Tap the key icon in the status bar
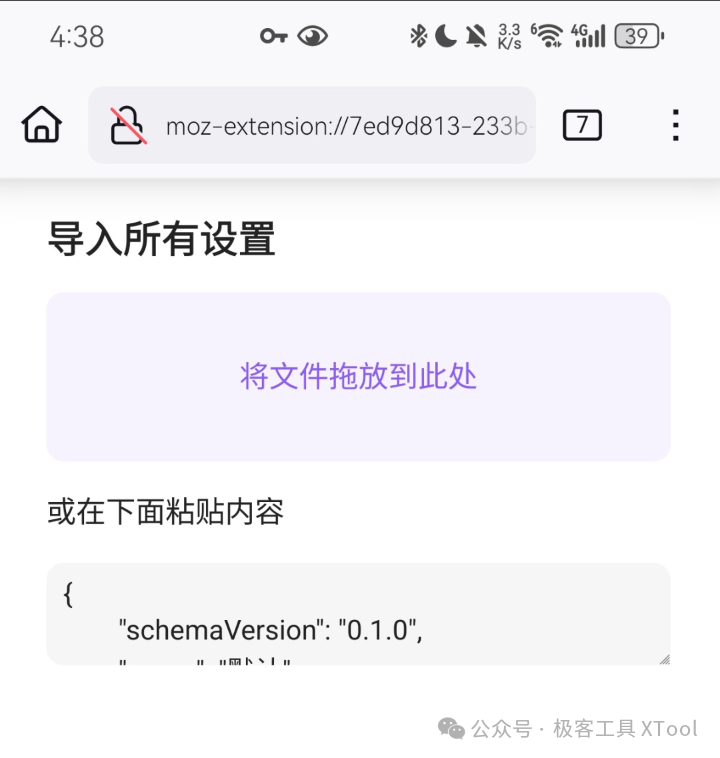 click(x=272, y=35)
